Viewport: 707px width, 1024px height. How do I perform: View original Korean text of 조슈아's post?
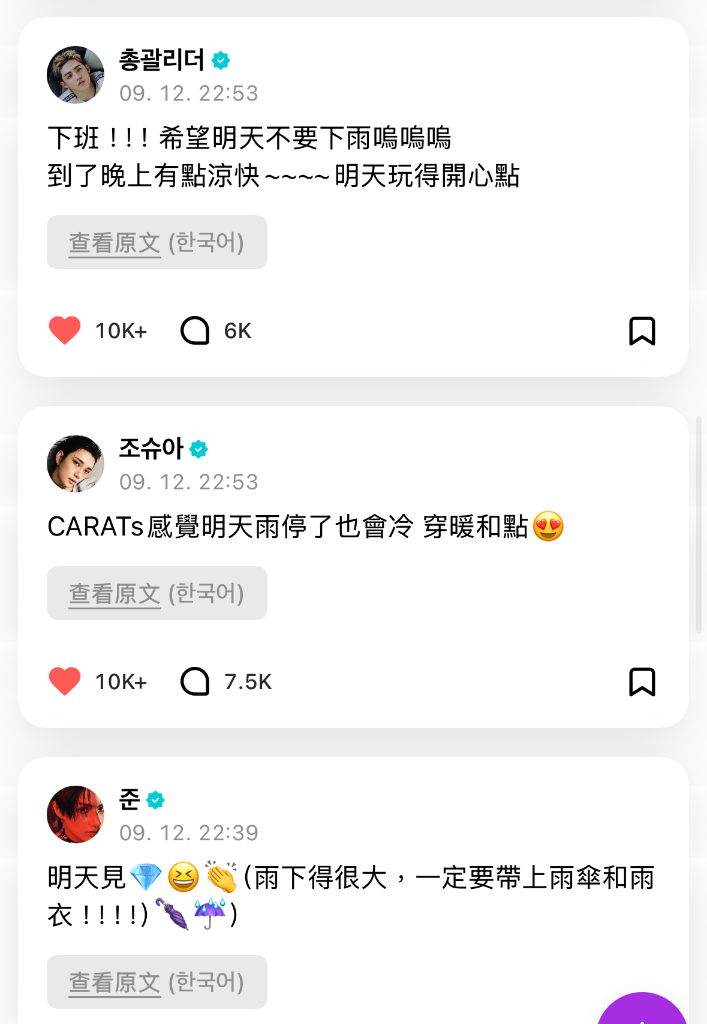(x=157, y=594)
